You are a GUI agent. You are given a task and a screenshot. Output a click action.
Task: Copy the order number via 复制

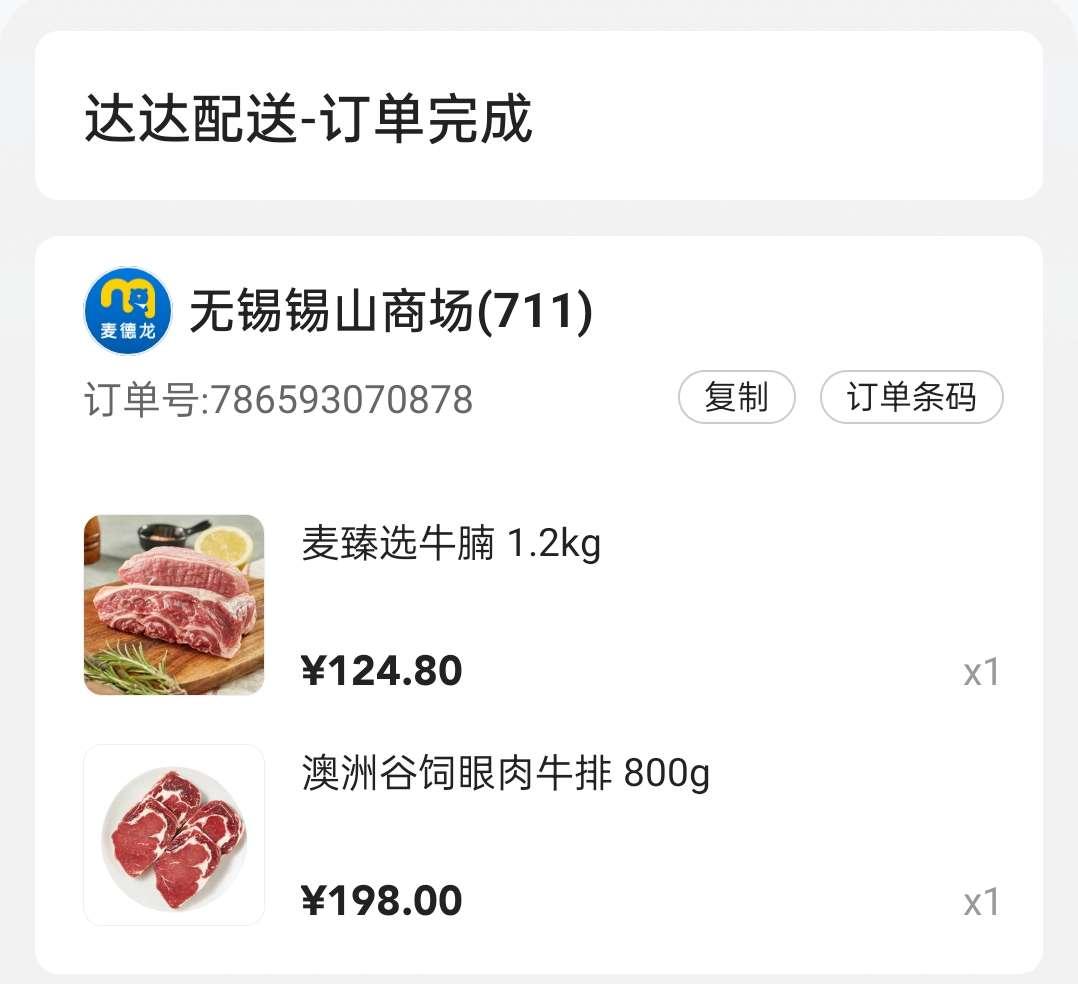tap(736, 398)
